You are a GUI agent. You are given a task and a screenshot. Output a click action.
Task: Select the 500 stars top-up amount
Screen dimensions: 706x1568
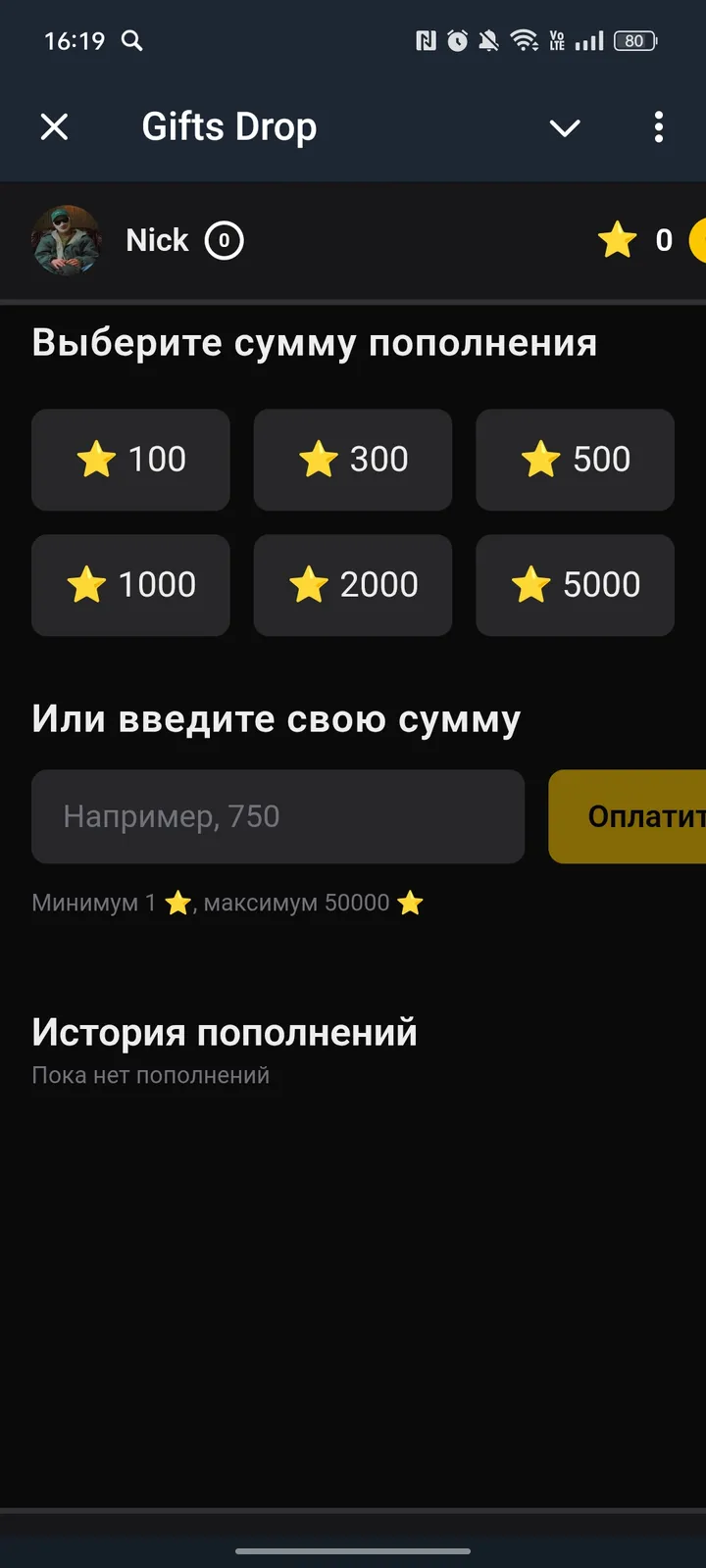coord(575,460)
